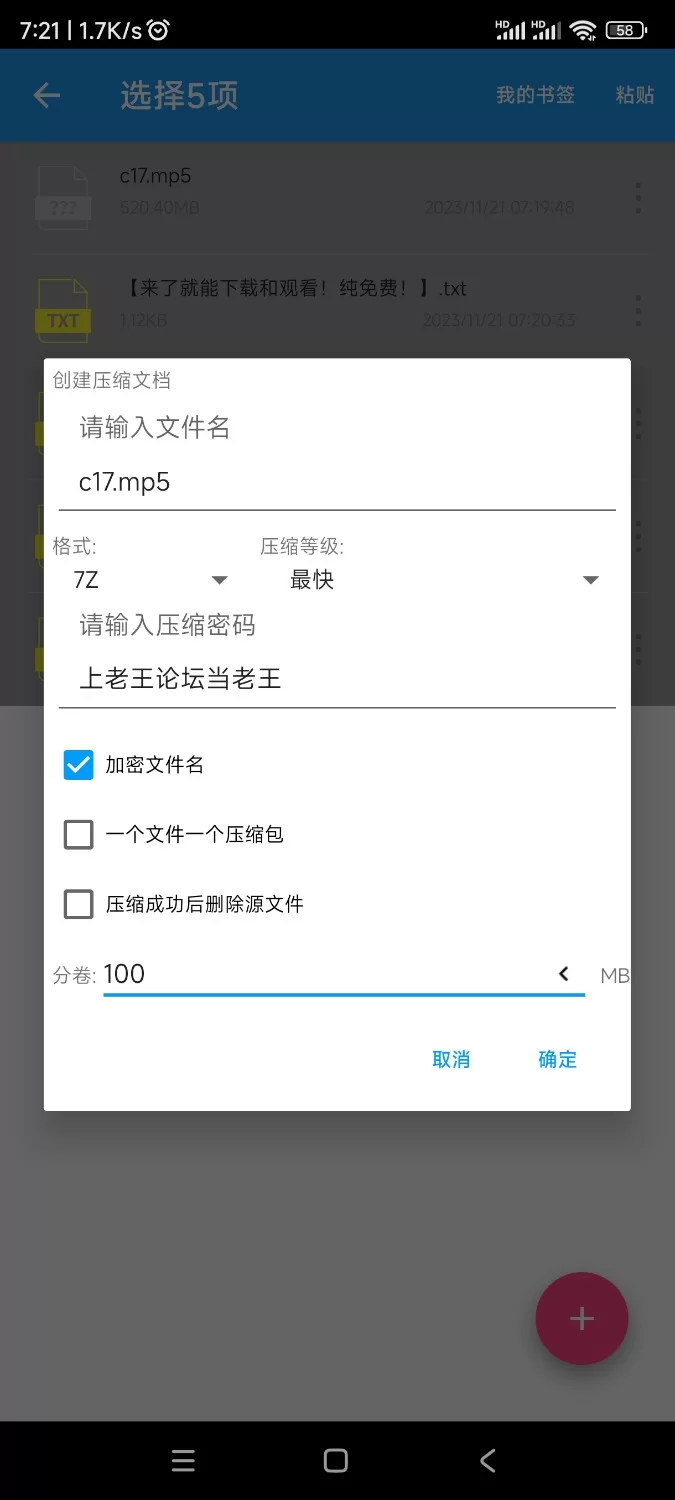Uncheck the 加密文件名 checkbox
Image resolution: width=675 pixels, height=1500 pixels.
(x=79, y=765)
